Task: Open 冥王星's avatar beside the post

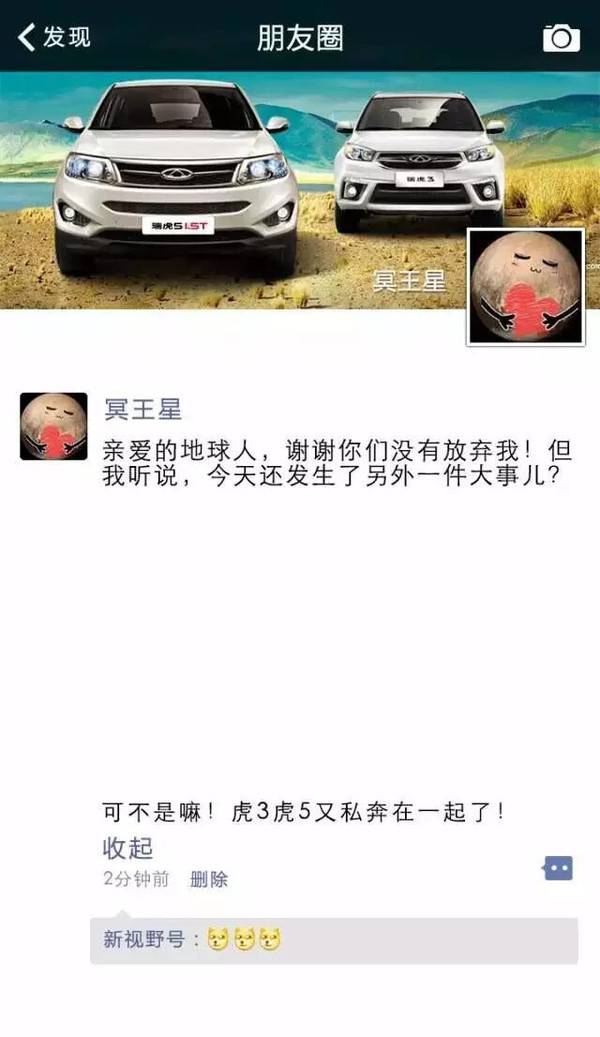Action: click(54, 426)
